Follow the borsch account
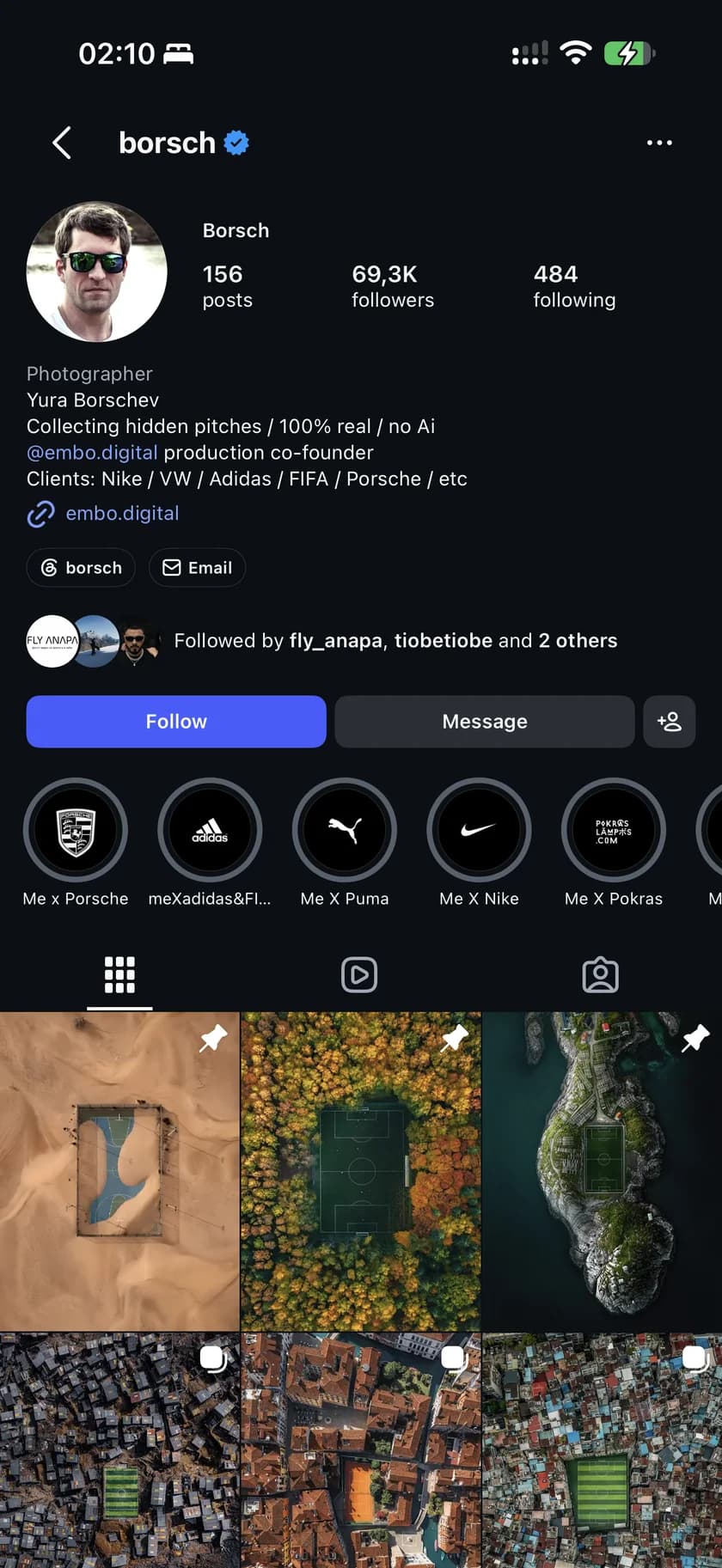This screenshot has width=722, height=1568. pyautogui.click(x=176, y=722)
